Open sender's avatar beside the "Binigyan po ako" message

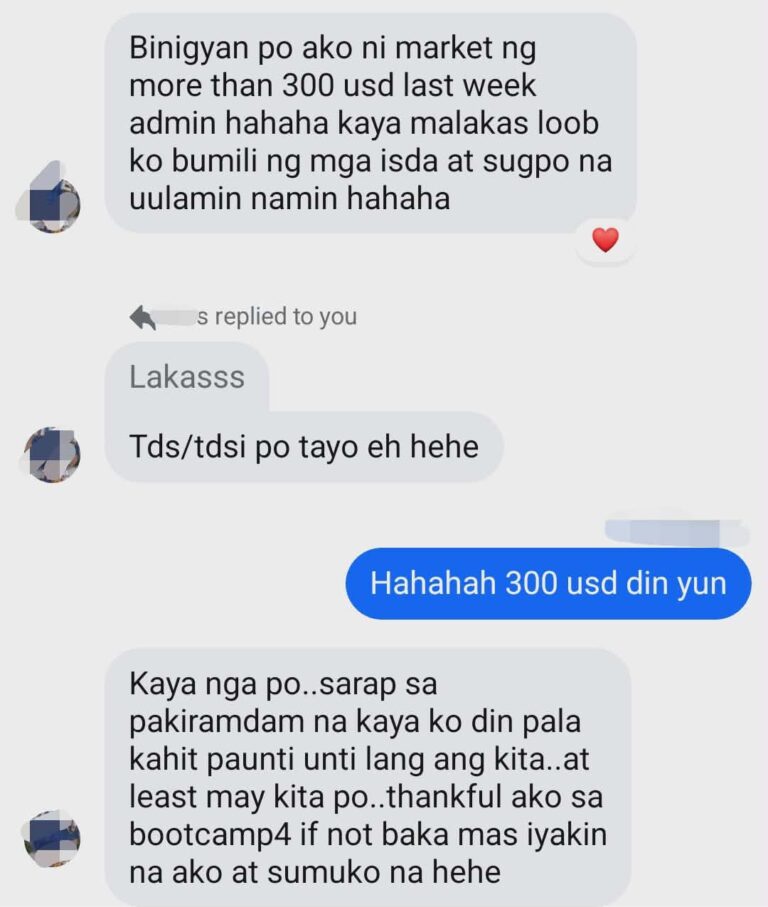pyautogui.click(x=52, y=201)
